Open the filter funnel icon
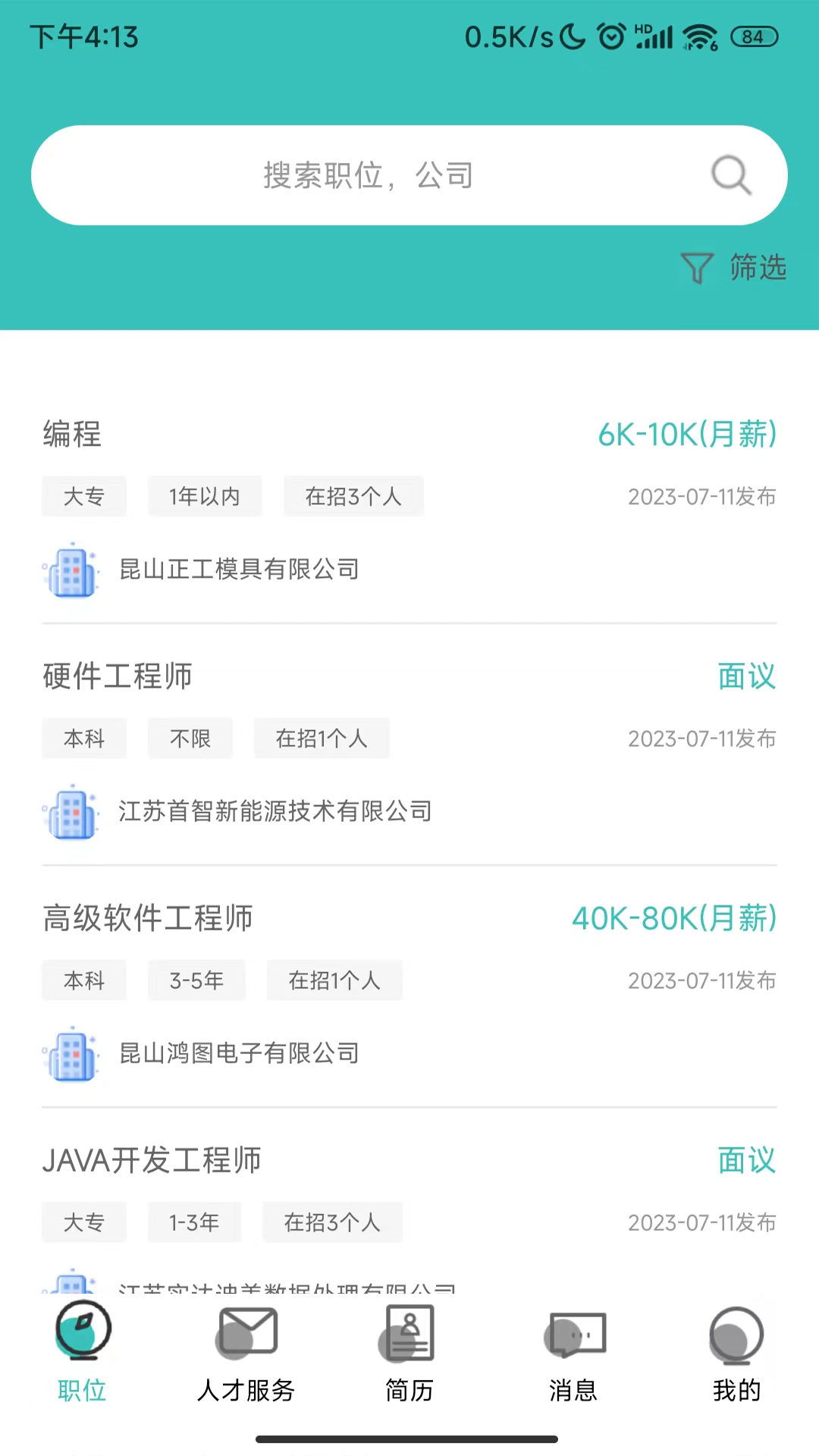819x1456 pixels. tap(697, 268)
